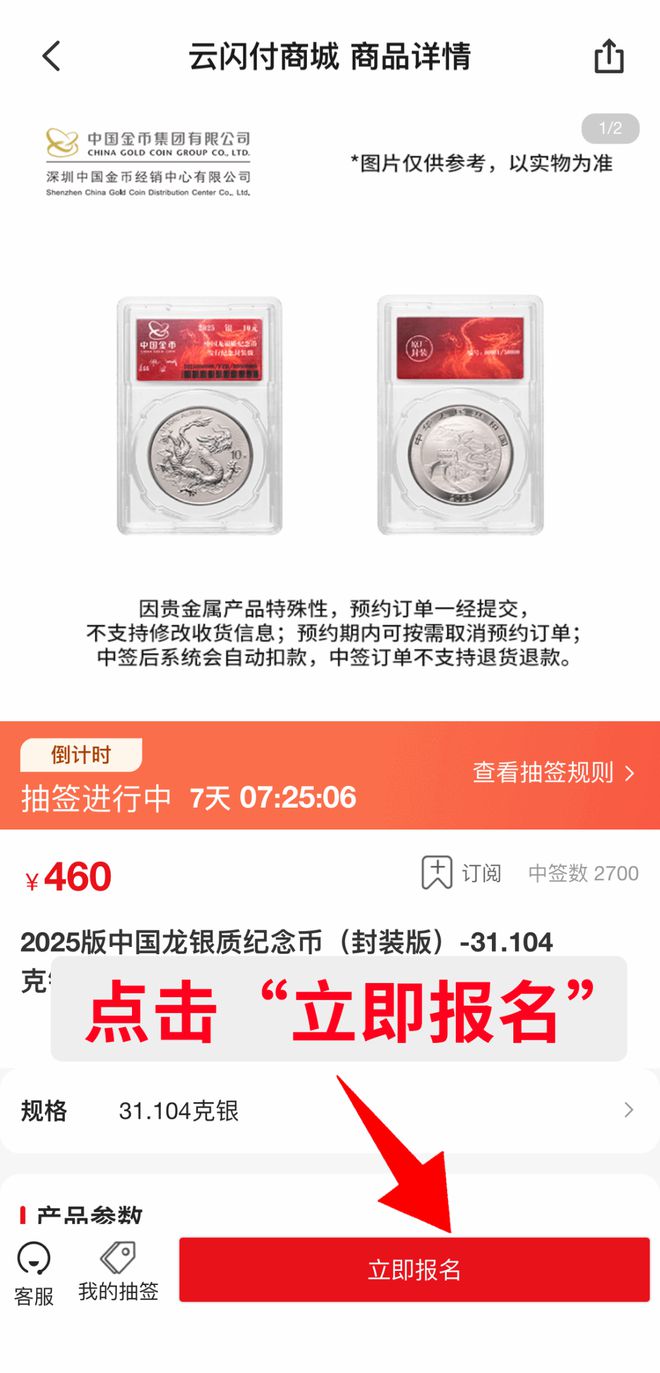Share this product page
660x1373 pixels.
pos(609,56)
